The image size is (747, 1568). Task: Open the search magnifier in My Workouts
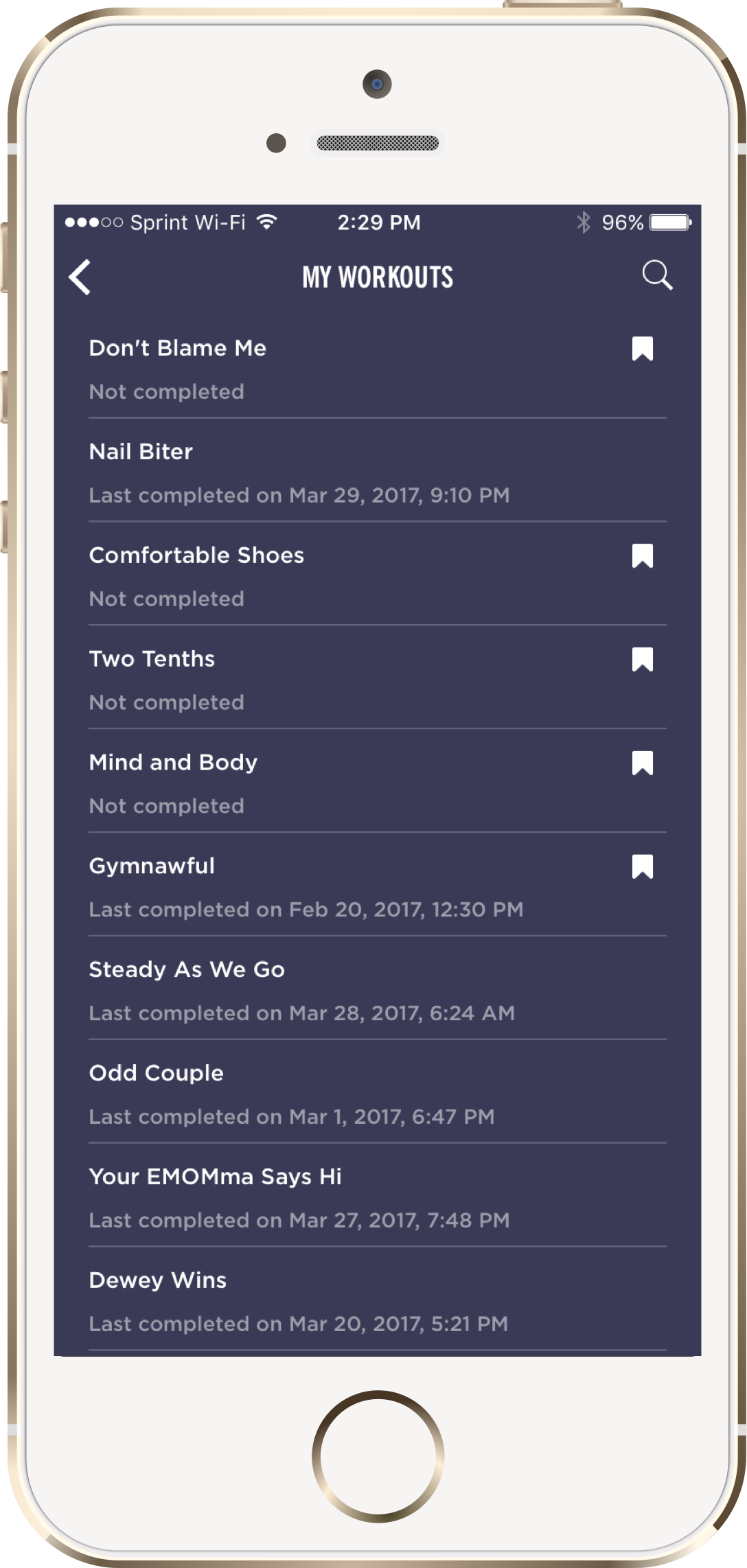657,276
